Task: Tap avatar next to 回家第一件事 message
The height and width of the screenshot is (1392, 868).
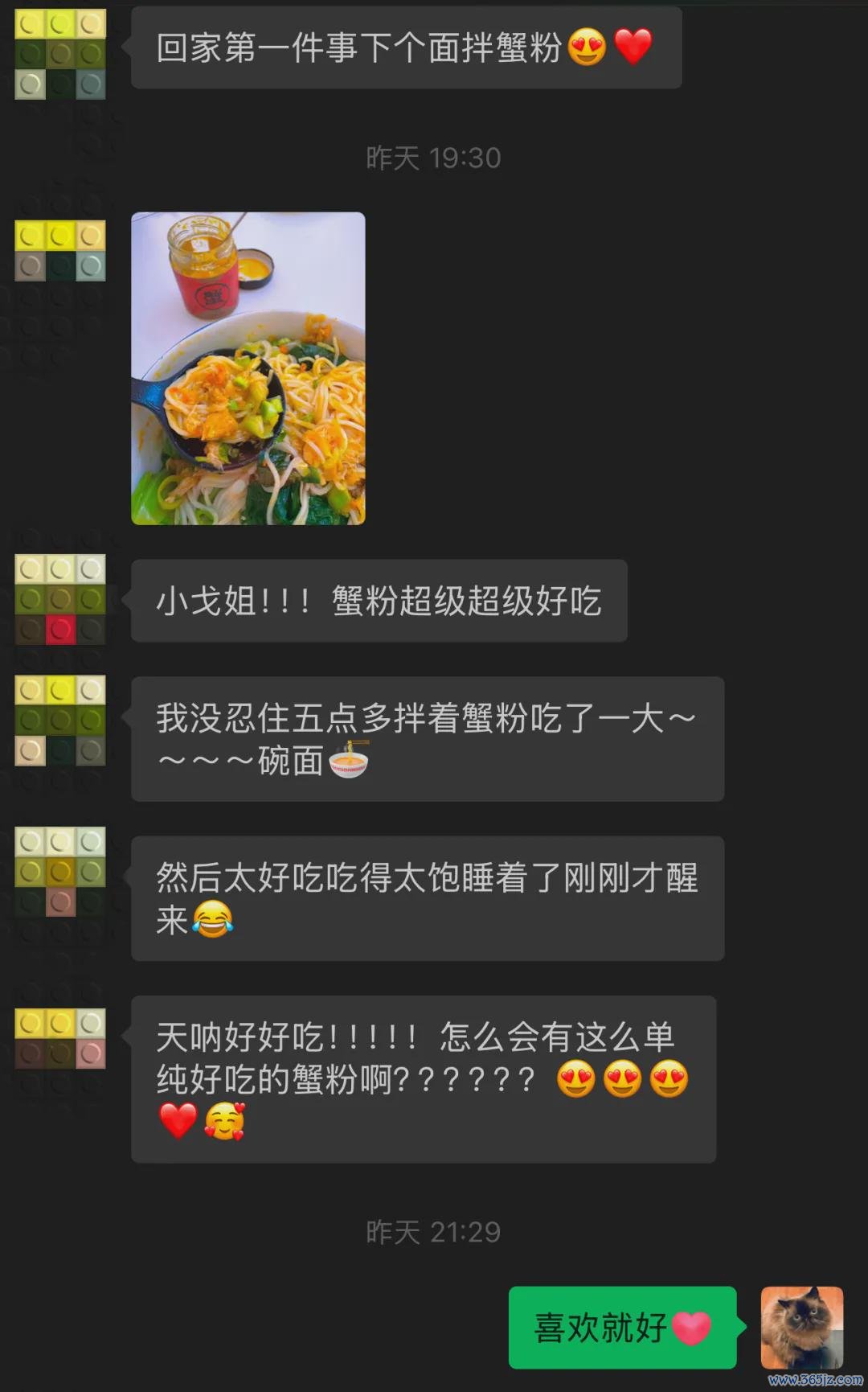Action: click(60, 54)
